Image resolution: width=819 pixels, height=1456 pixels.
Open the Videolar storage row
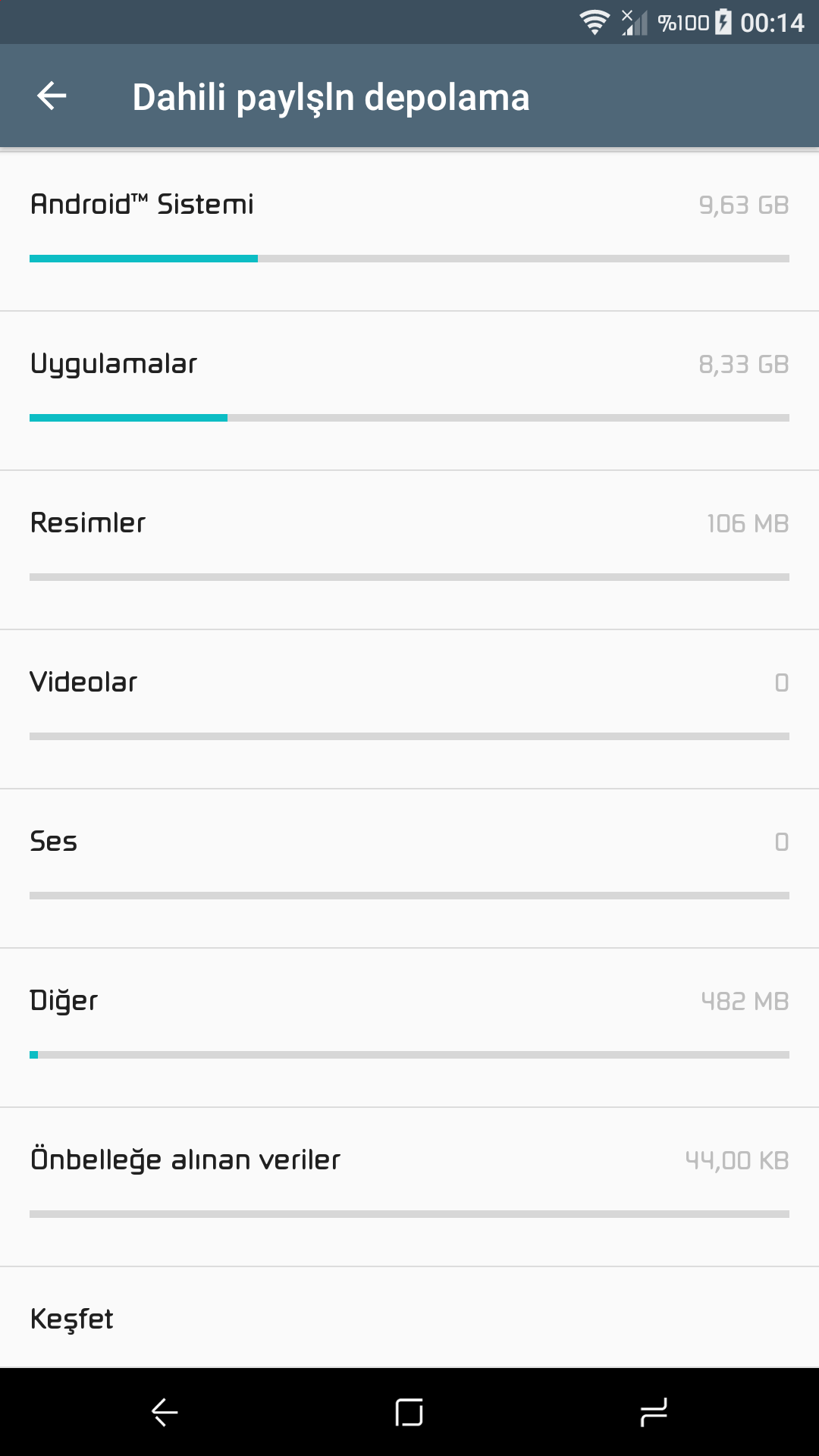pyautogui.click(x=409, y=709)
